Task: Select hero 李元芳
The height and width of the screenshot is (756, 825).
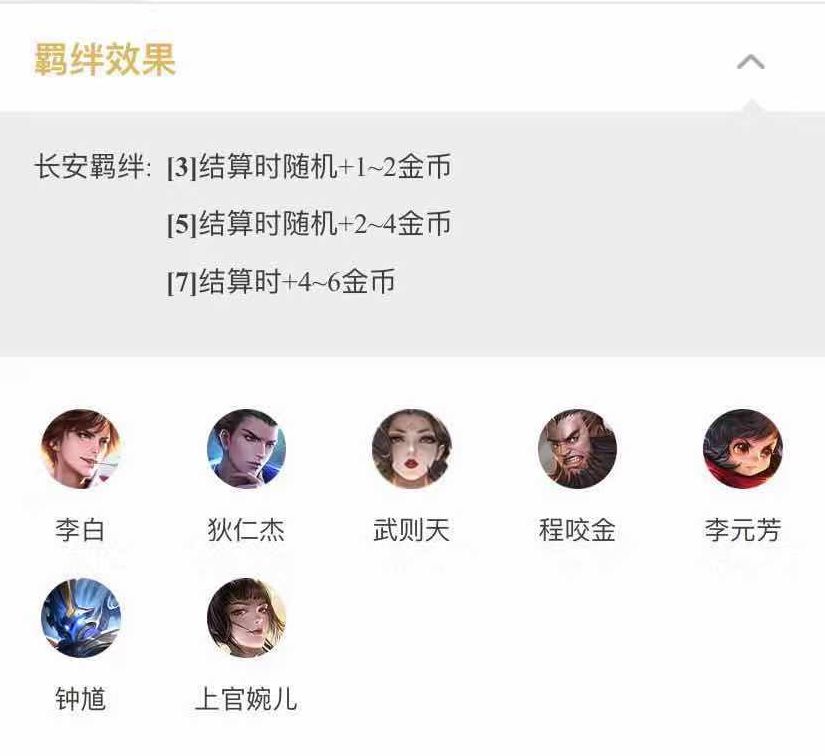Action: pos(742,449)
